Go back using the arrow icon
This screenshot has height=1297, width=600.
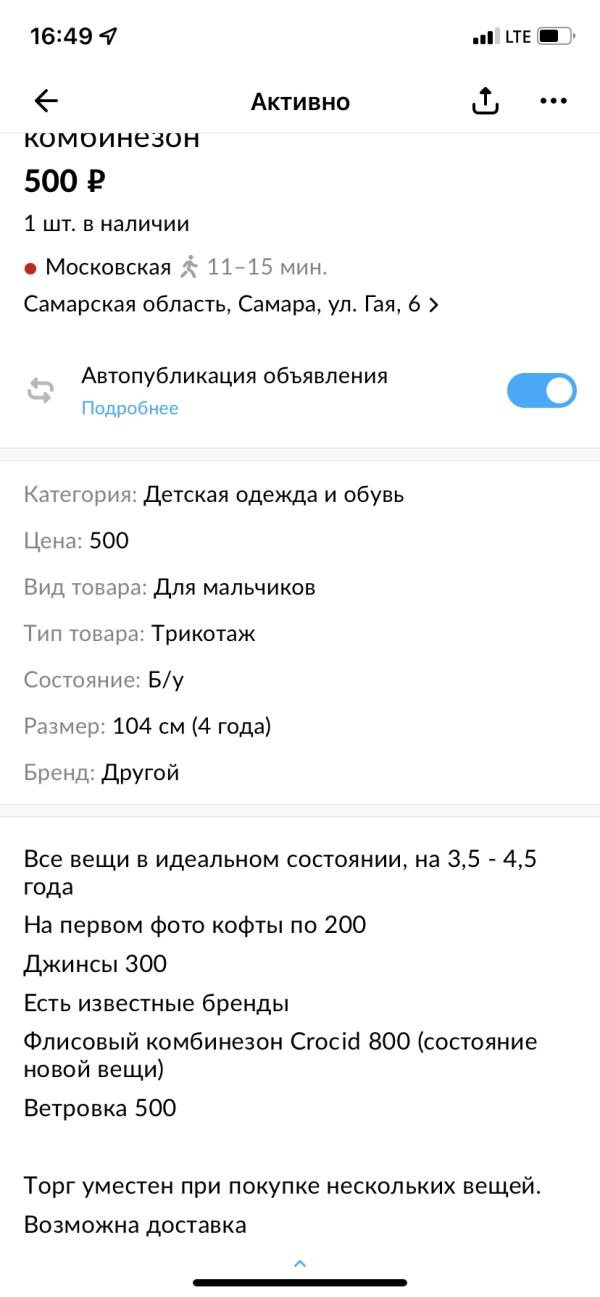tap(47, 101)
